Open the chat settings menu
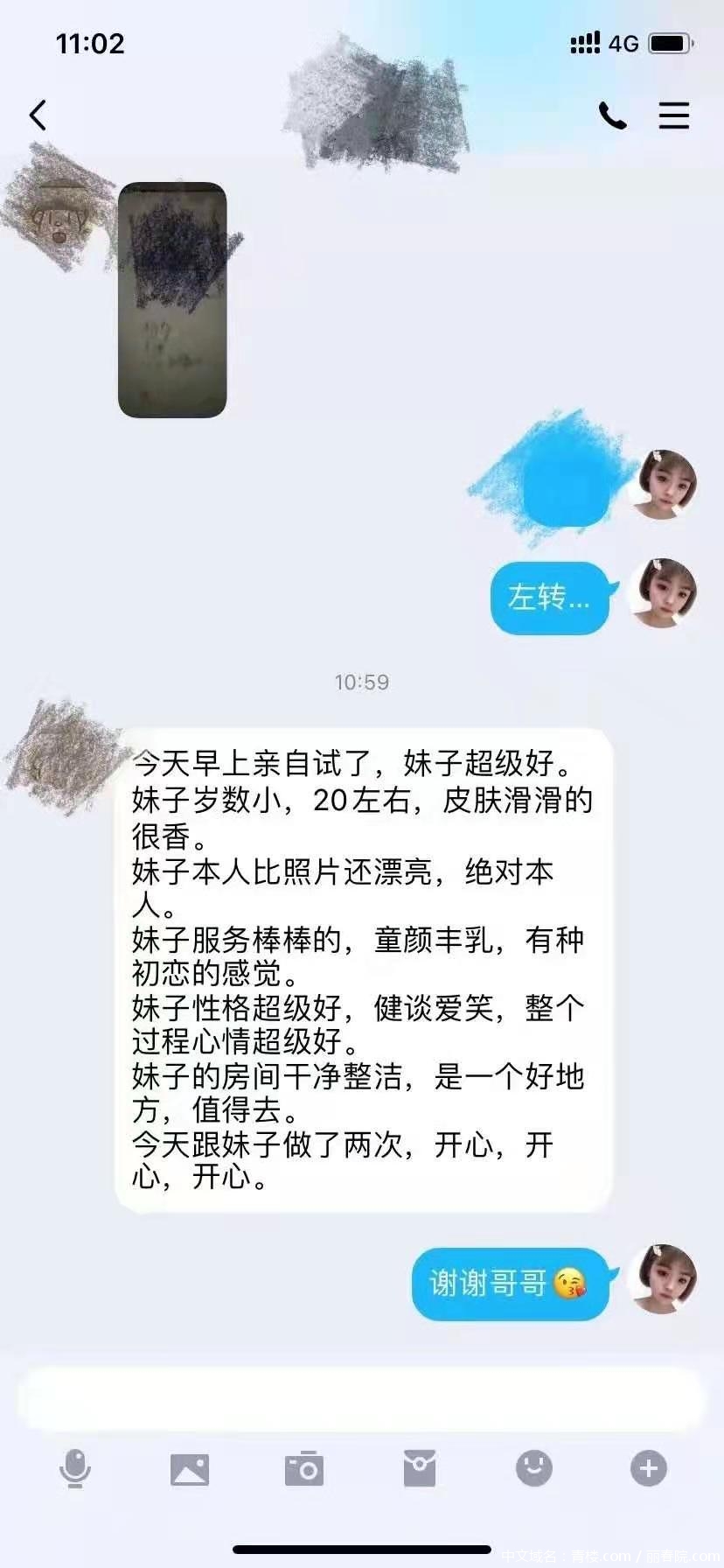This screenshot has width=724, height=1568. coord(673,115)
